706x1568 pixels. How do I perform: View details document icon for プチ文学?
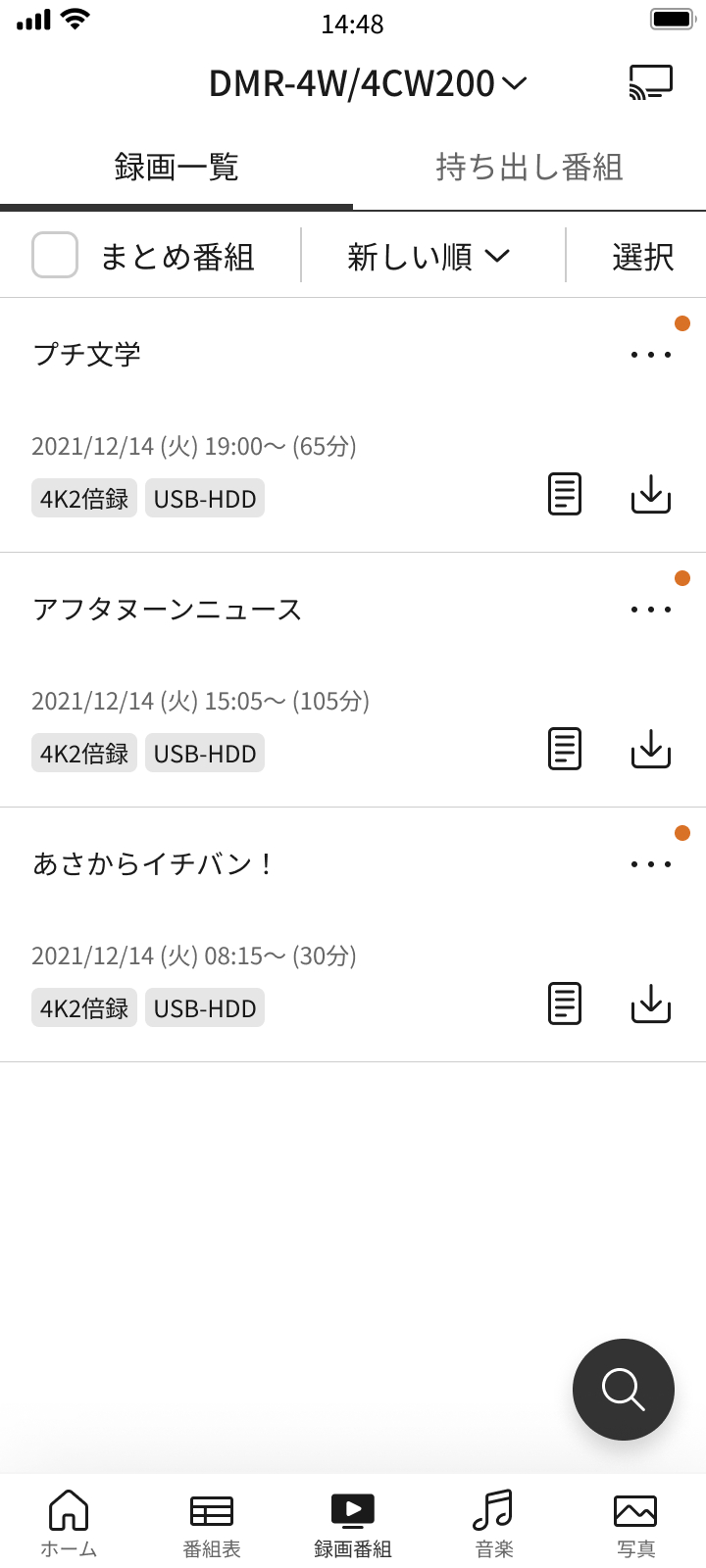coord(565,494)
